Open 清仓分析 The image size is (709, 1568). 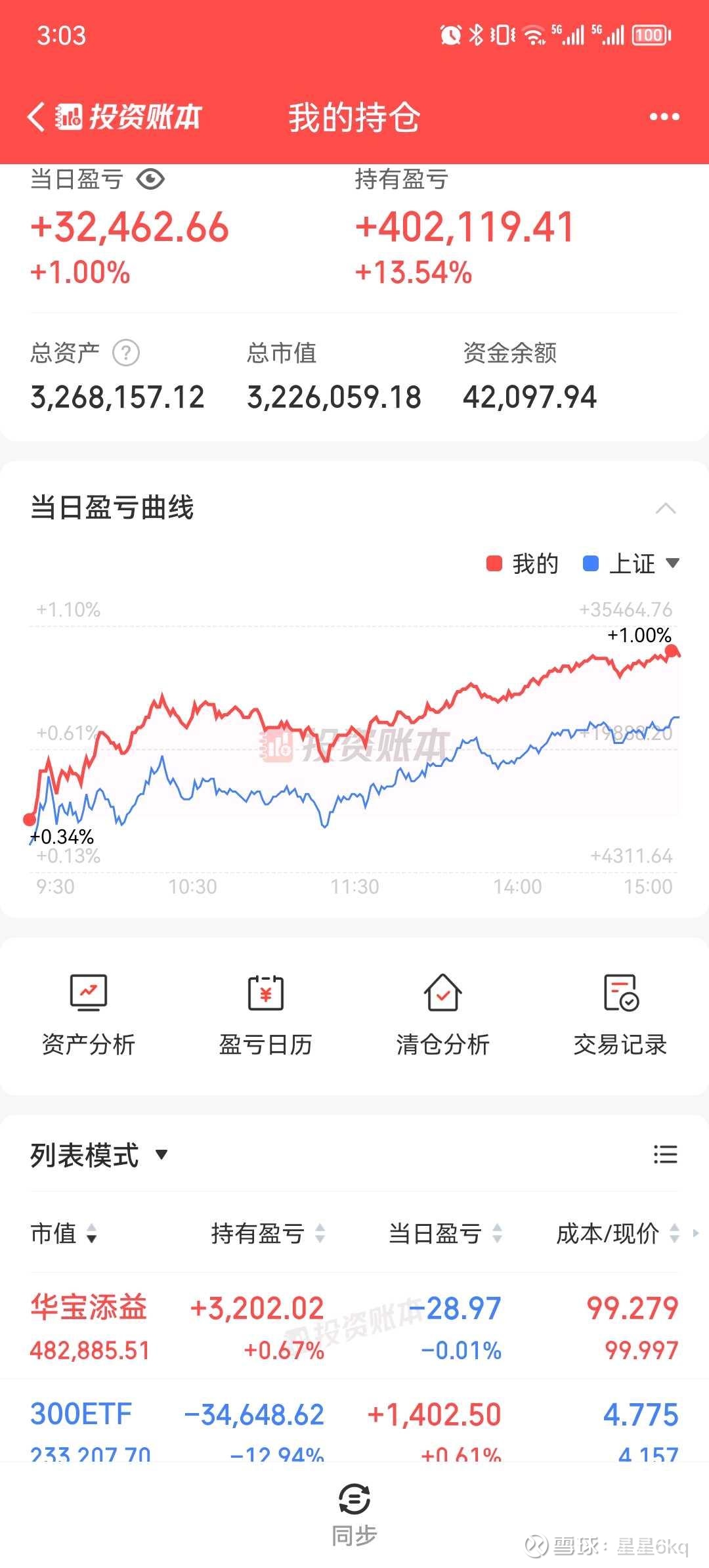tap(443, 1015)
